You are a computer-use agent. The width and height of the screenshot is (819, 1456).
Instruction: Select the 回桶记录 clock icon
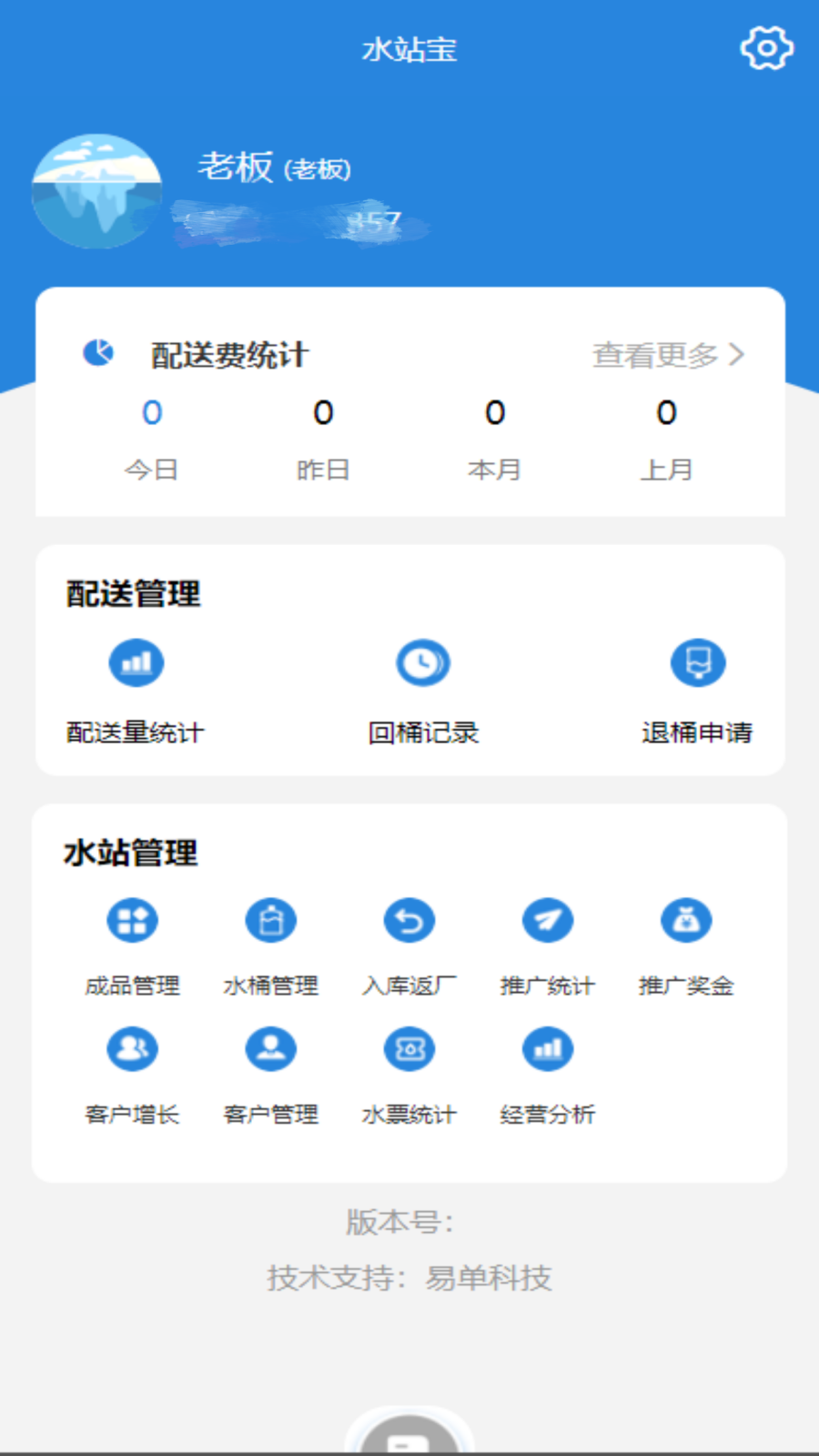pyautogui.click(x=422, y=662)
